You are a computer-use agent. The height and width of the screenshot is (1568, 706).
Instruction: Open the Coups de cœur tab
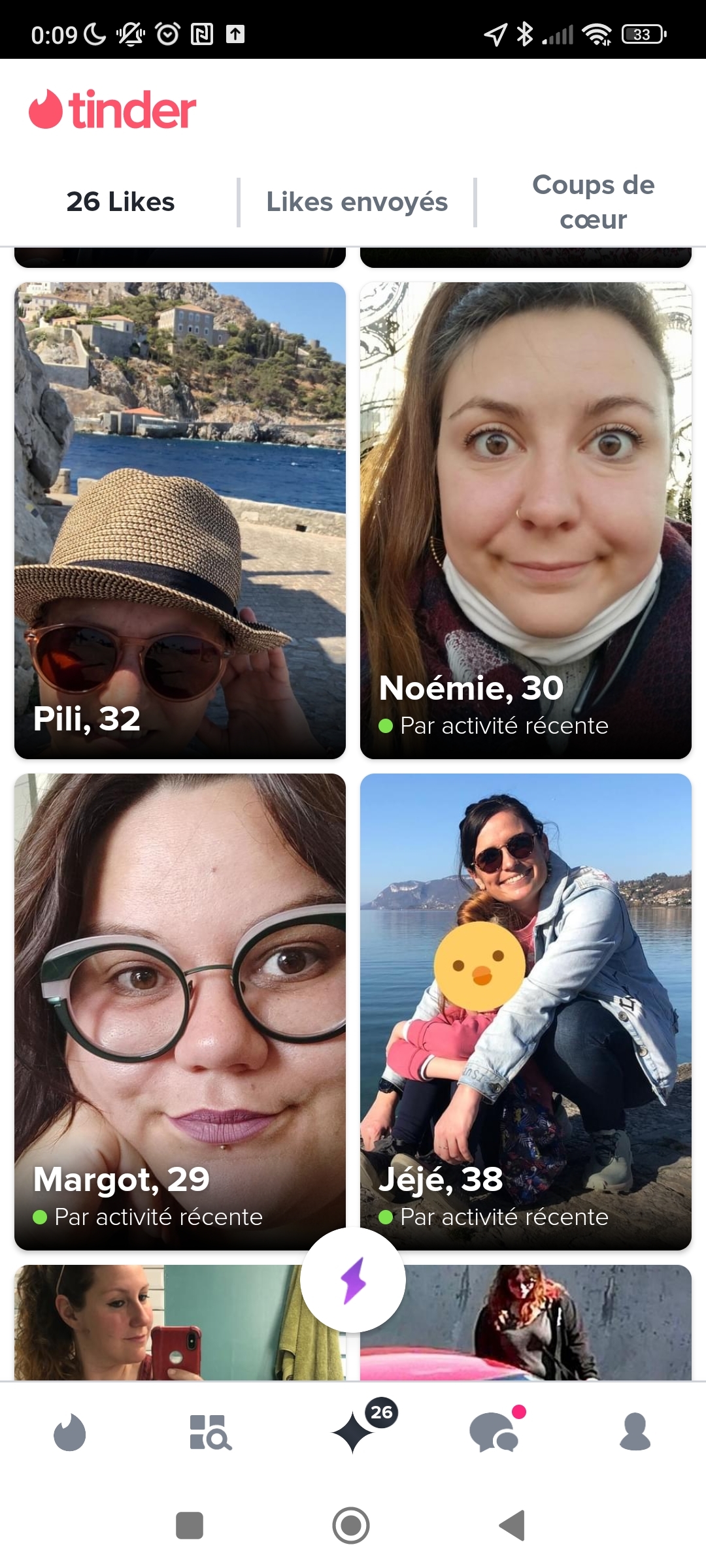[x=593, y=202]
